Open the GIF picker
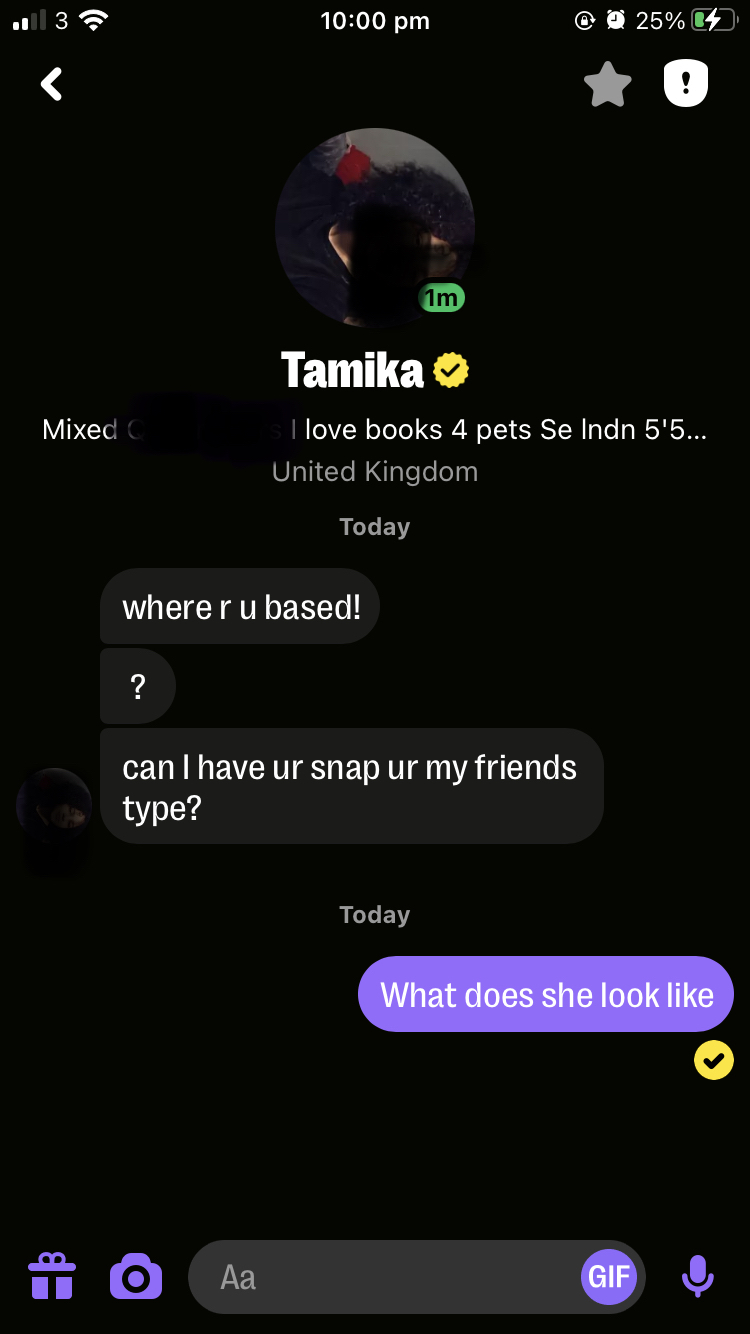Viewport: 750px width, 1334px height. pos(609,1277)
